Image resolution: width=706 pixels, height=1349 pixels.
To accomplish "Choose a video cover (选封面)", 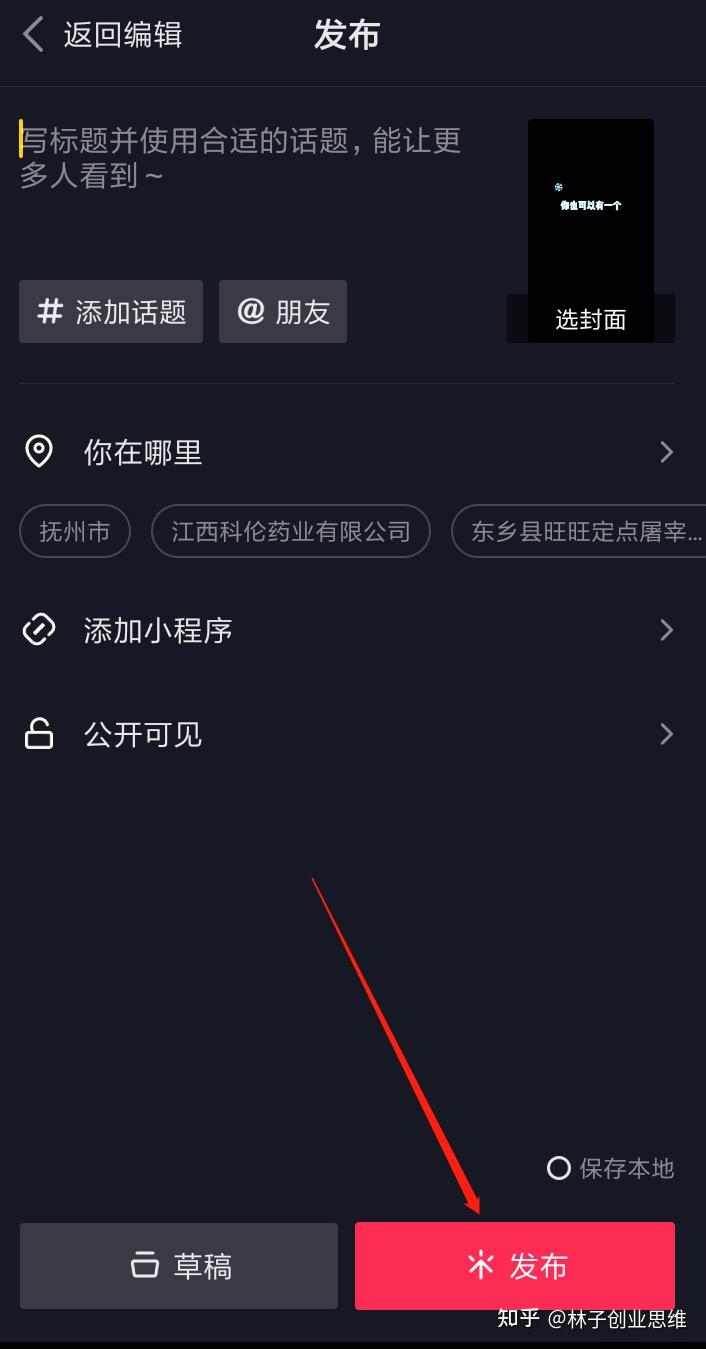I will [590, 319].
